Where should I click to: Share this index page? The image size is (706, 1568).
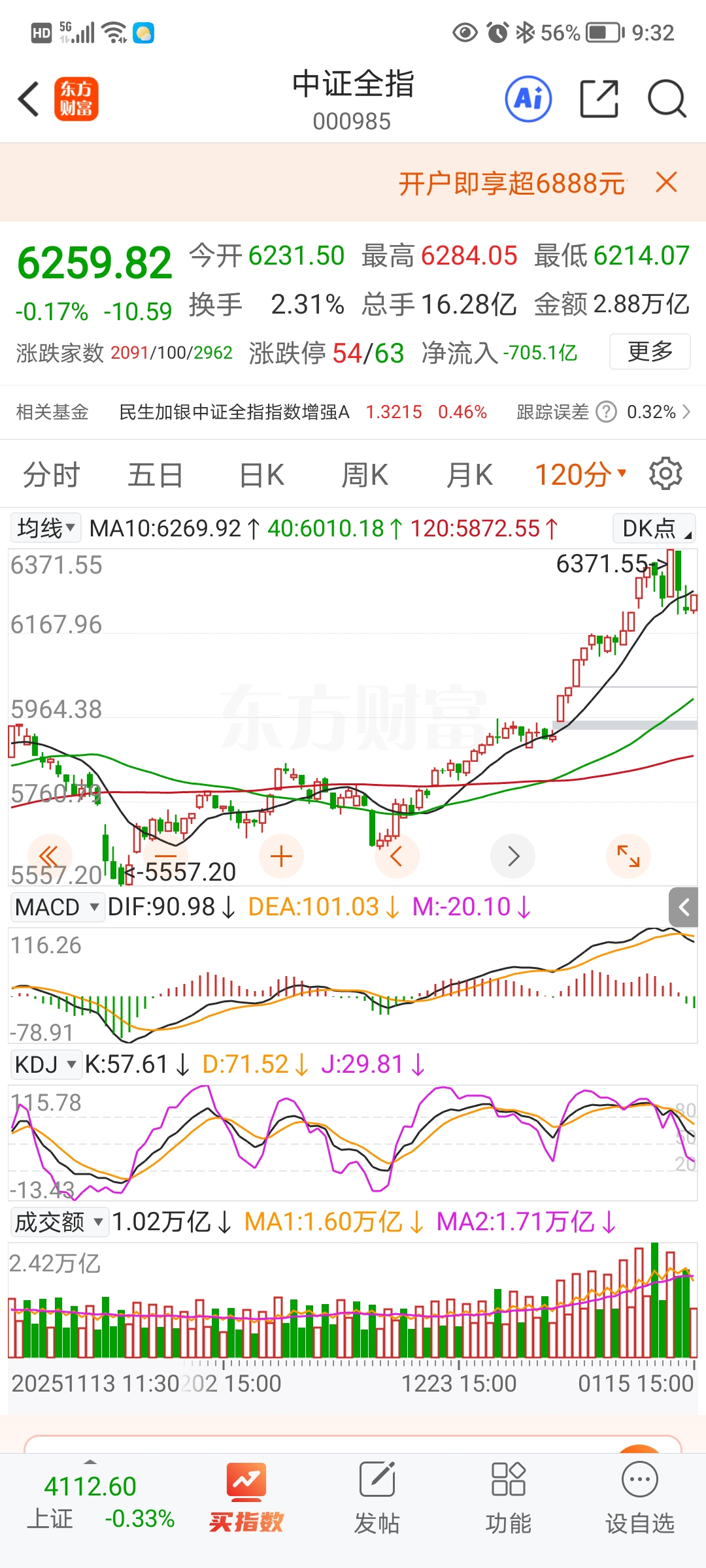point(599,99)
